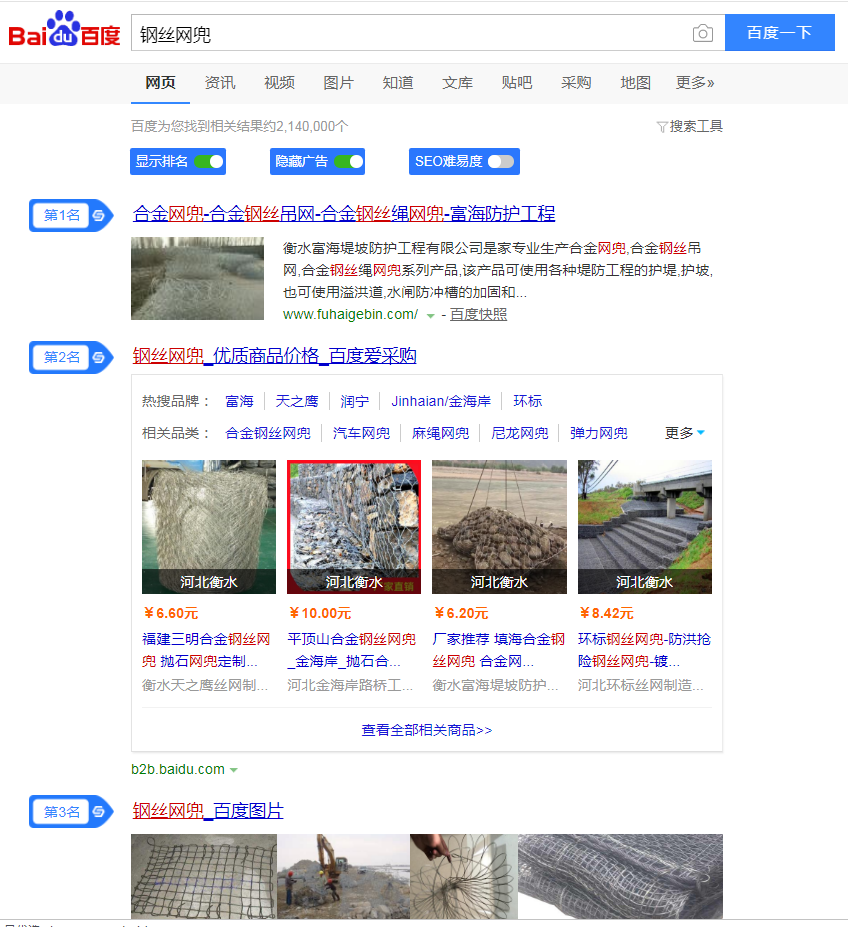The width and height of the screenshot is (848, 927).
Task: Open 搜索工具 filter options
Action: (x=690, y=126)
